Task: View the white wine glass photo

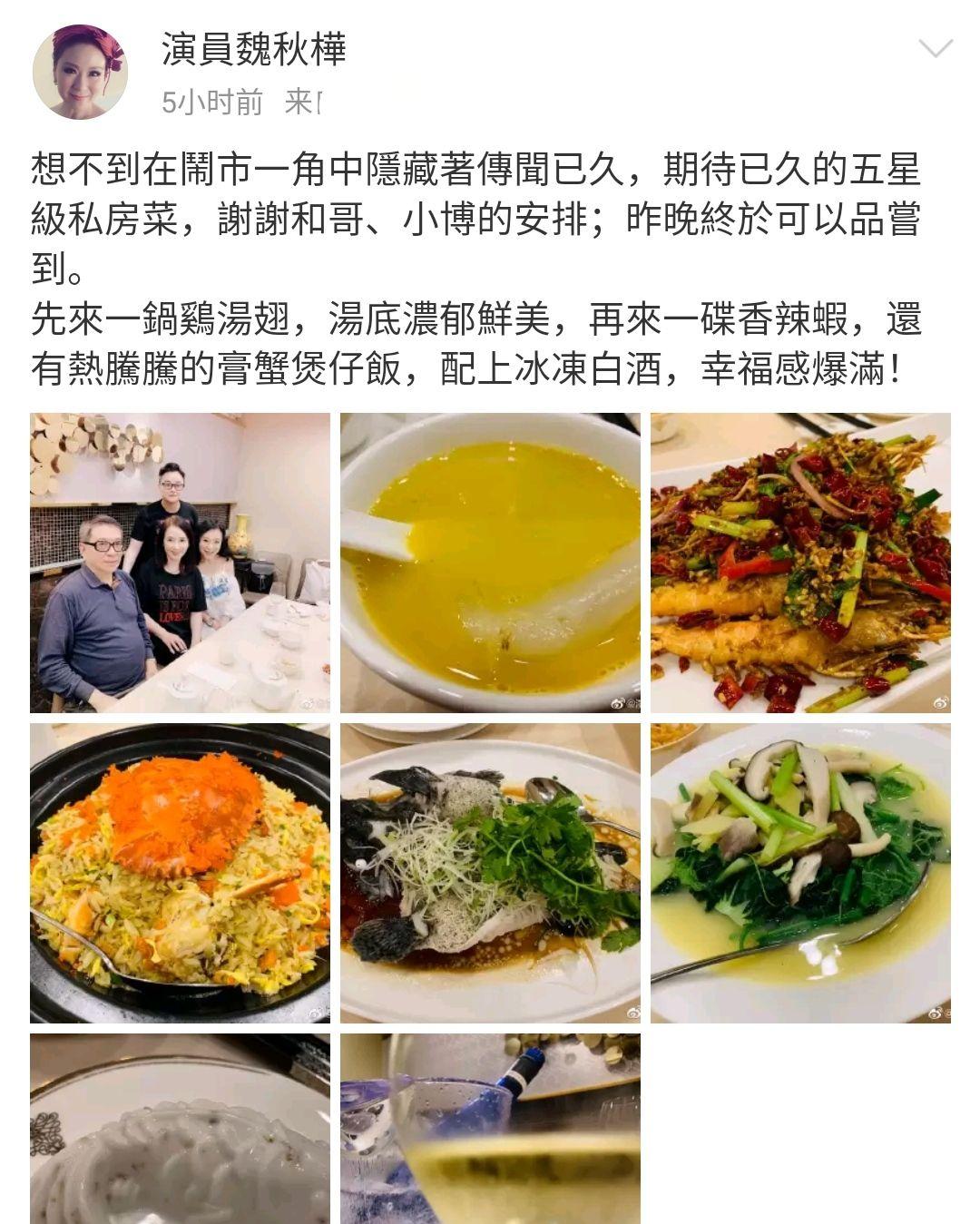Action: [x=490, y=1129]
